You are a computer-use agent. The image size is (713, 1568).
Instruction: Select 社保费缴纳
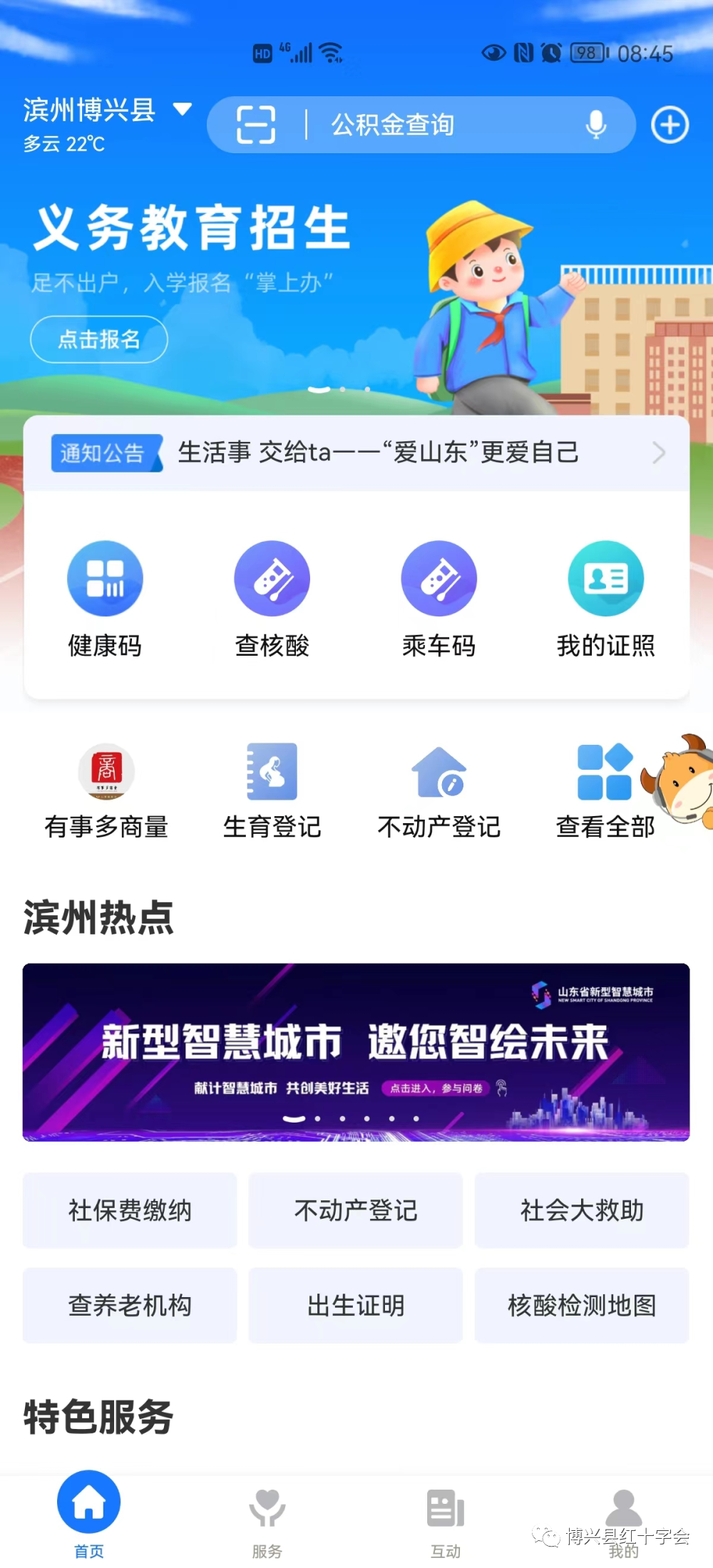click(x=130, y=1210)
